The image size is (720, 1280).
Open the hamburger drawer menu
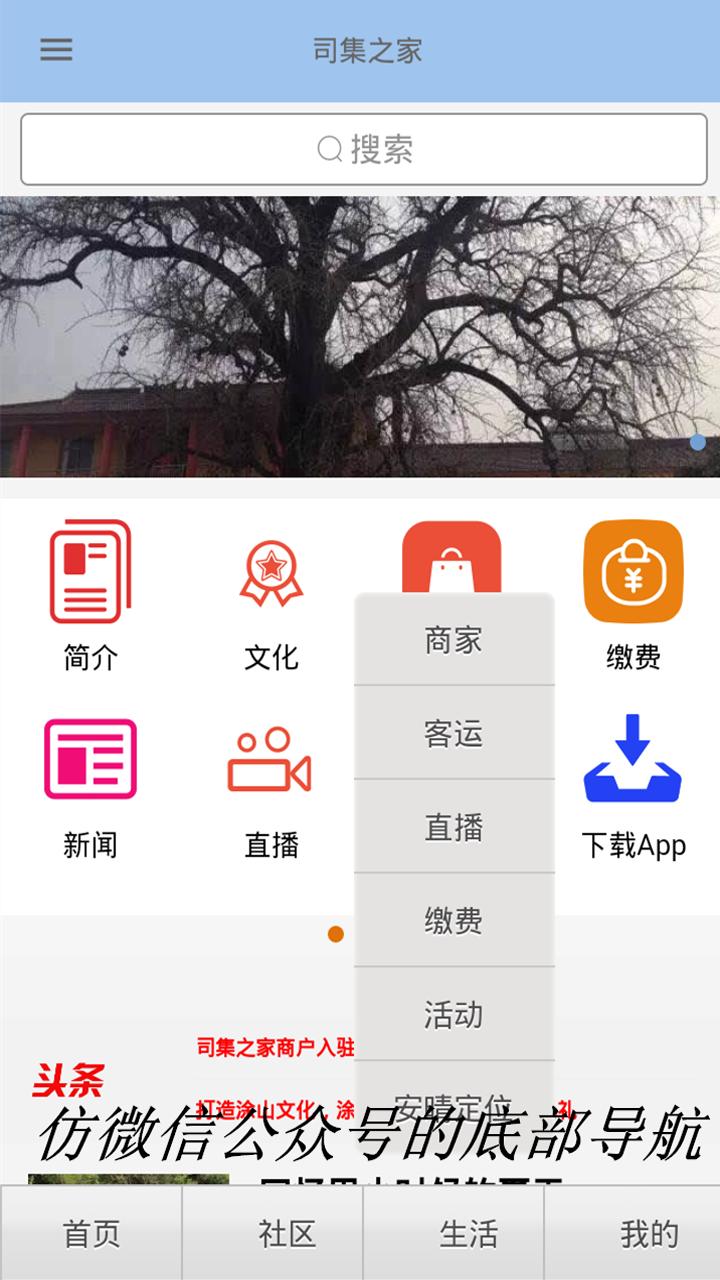(x=56, y=50)
